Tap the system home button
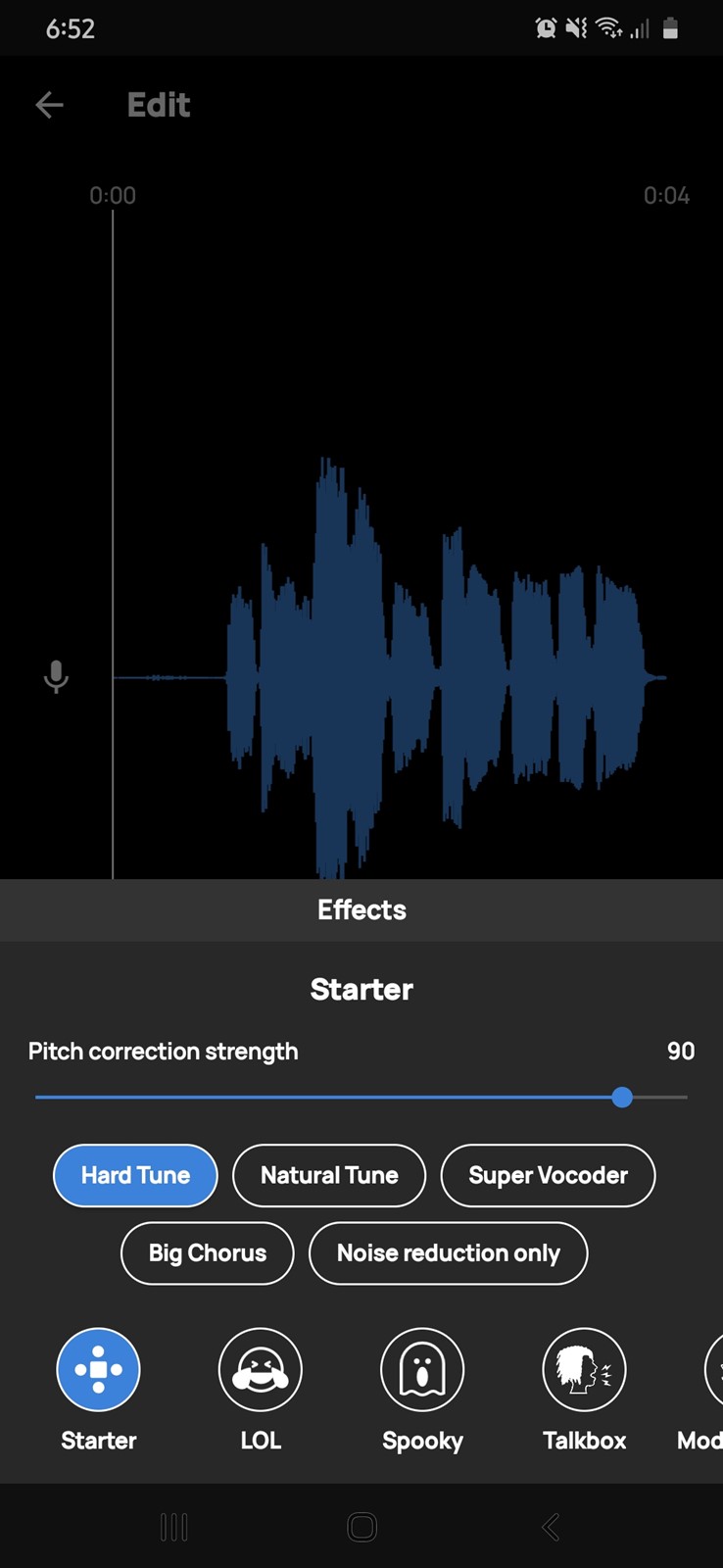This screenshot has width=723, height=1568. (361, 1527)
